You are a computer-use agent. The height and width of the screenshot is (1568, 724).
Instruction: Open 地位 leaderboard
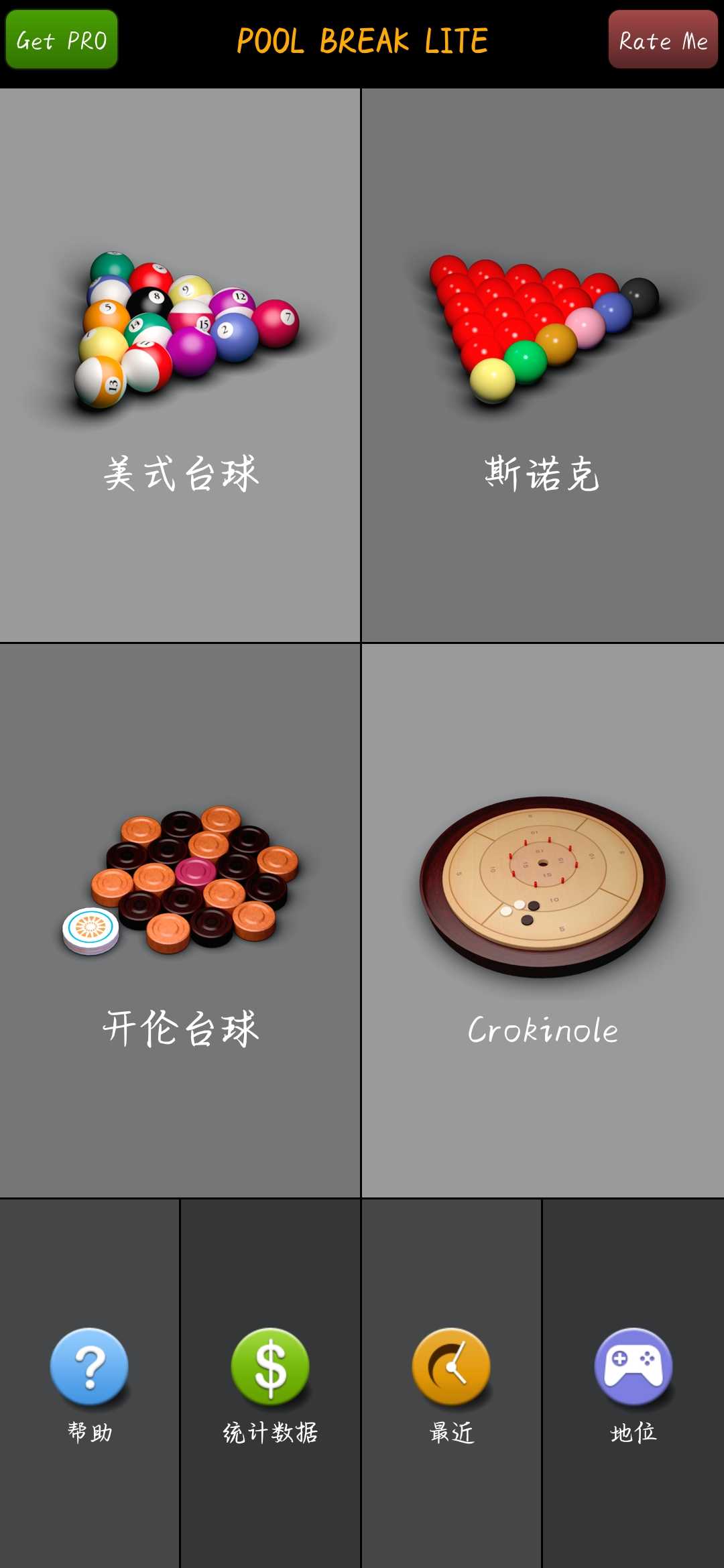click(x=633, y=1384)
